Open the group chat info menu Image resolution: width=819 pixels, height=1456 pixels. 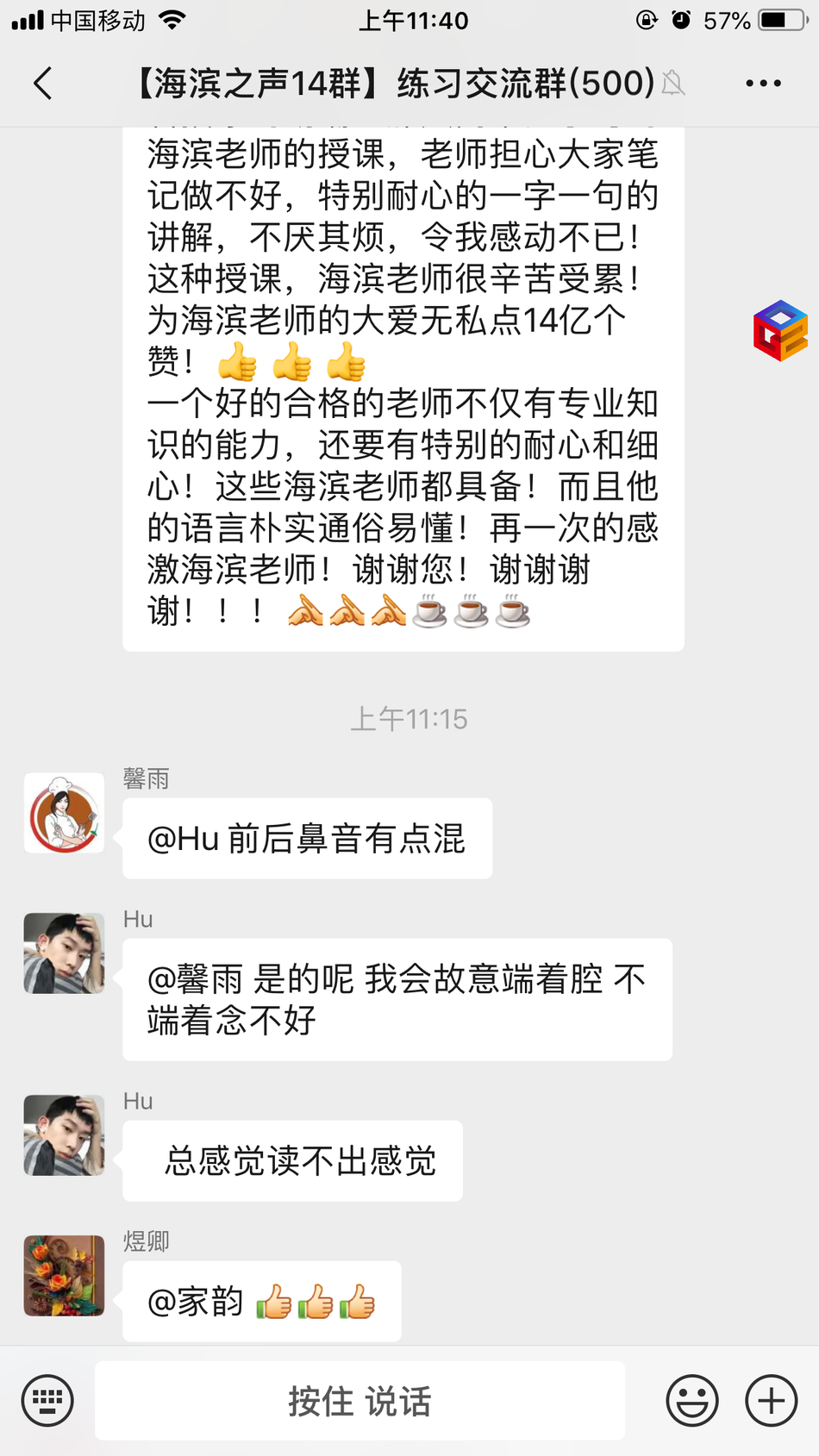pos(763,84)
